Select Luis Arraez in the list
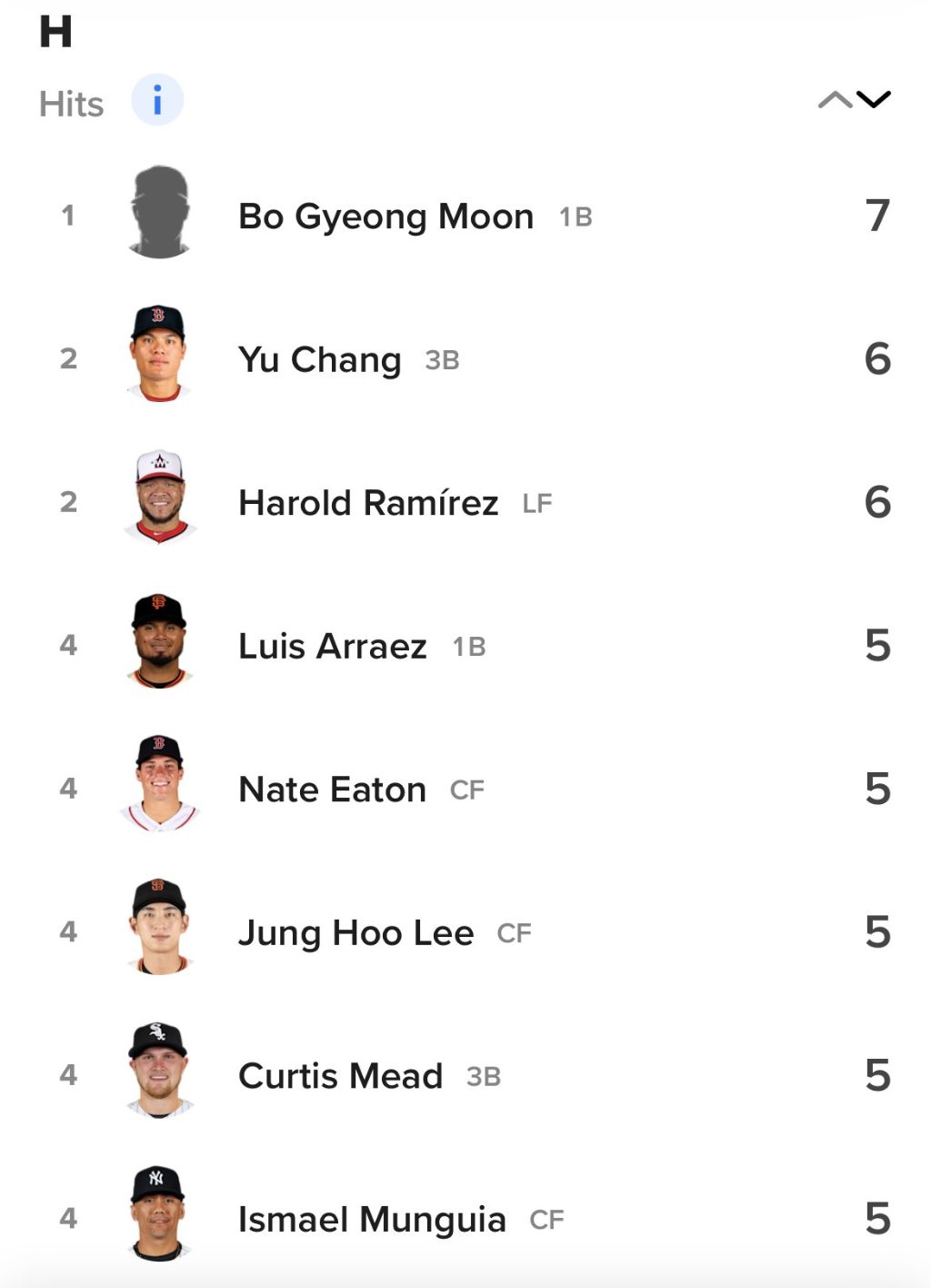 click(x=465, y=645)
